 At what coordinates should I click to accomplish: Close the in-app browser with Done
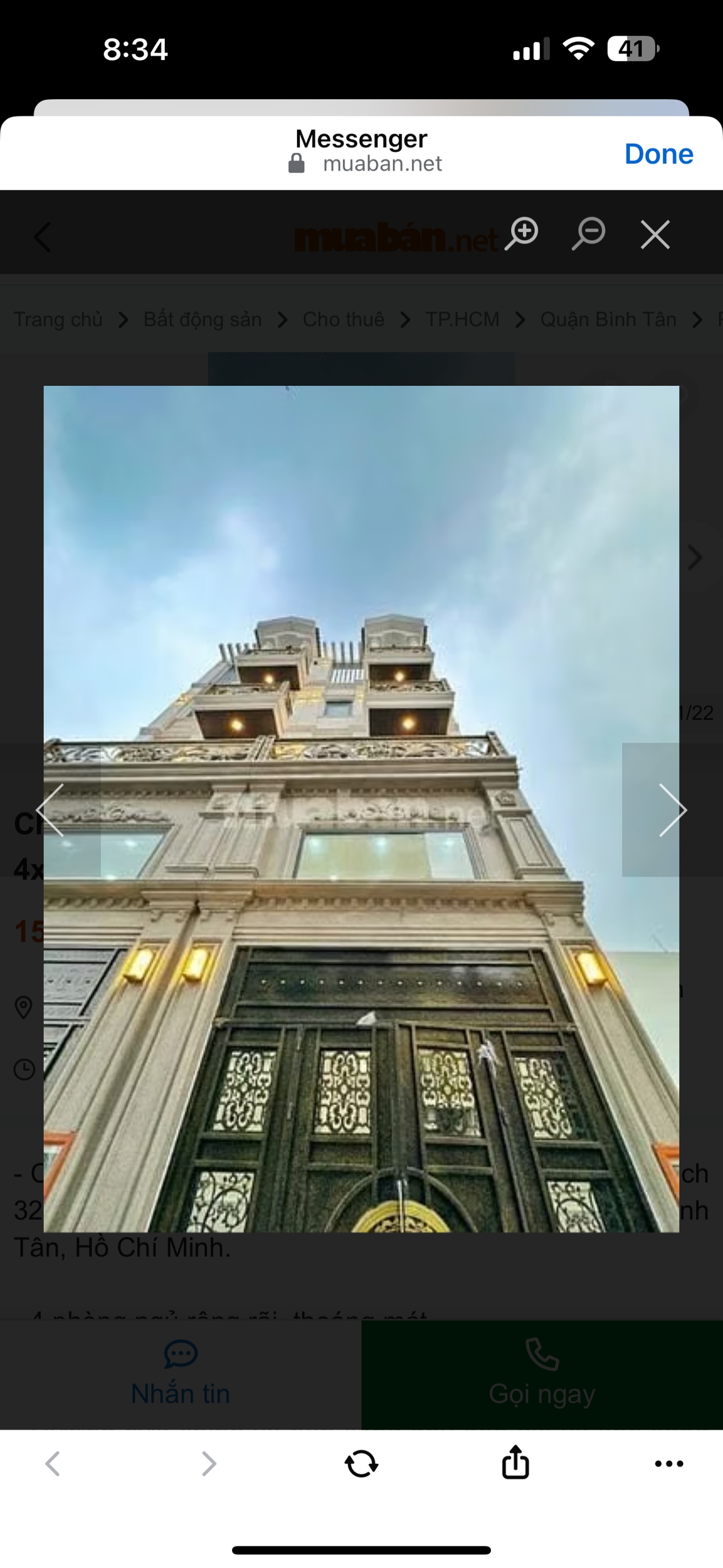click(x=658, y=154)
